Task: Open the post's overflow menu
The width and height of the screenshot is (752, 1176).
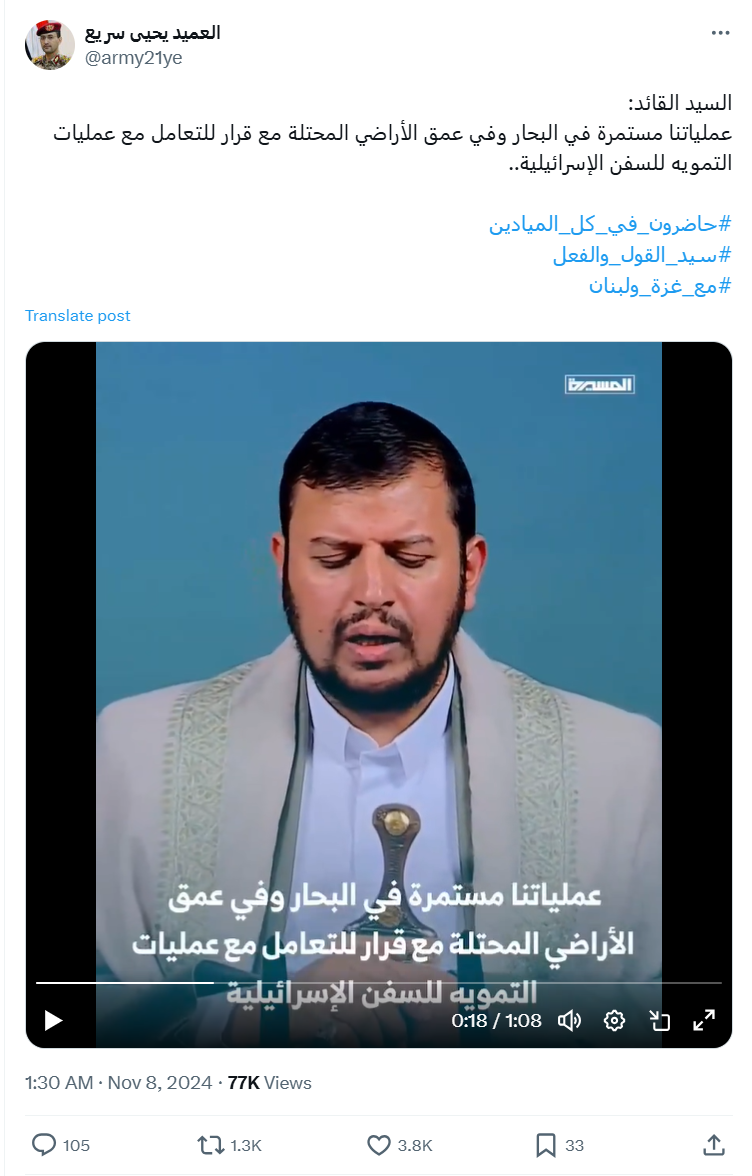Action: click(x=720, y=33)
